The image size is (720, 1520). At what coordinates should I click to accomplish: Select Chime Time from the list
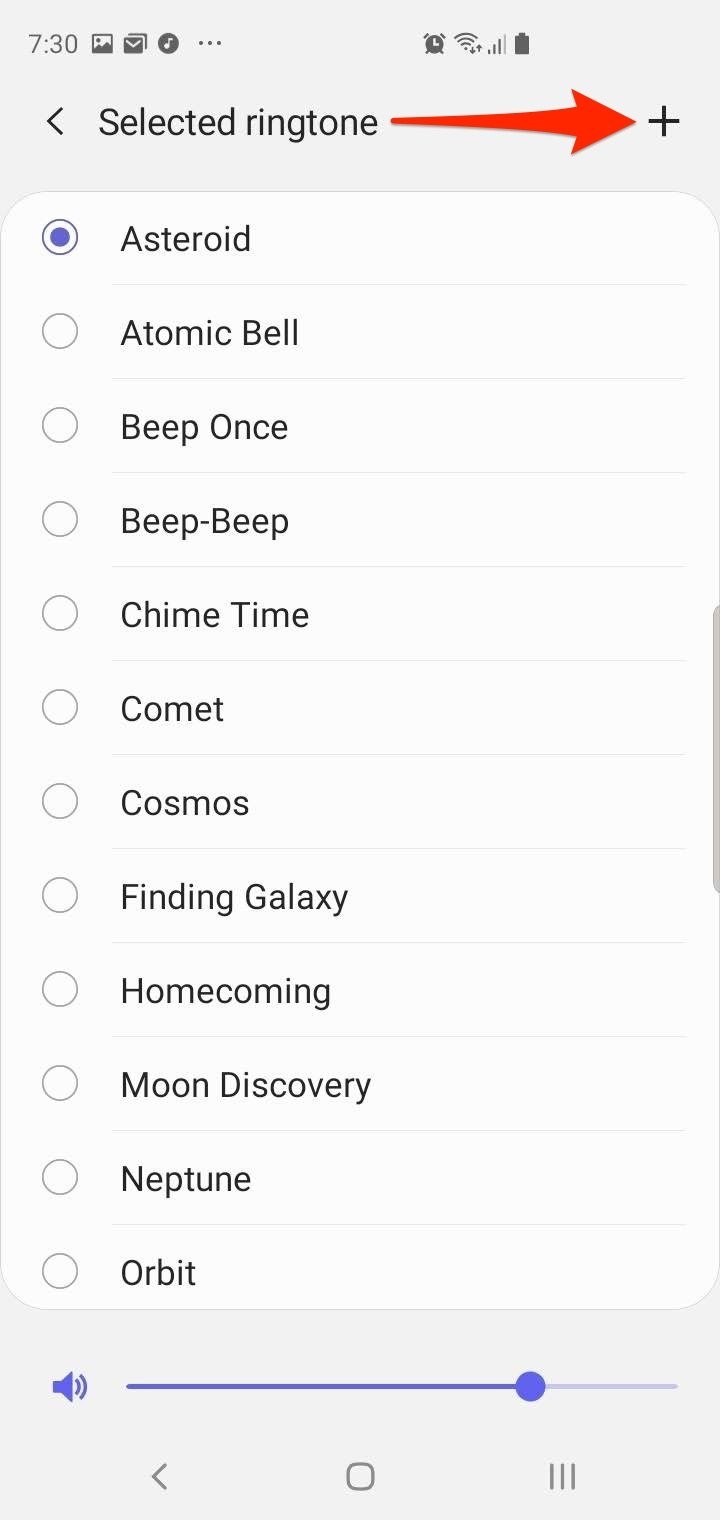point(214,613)
